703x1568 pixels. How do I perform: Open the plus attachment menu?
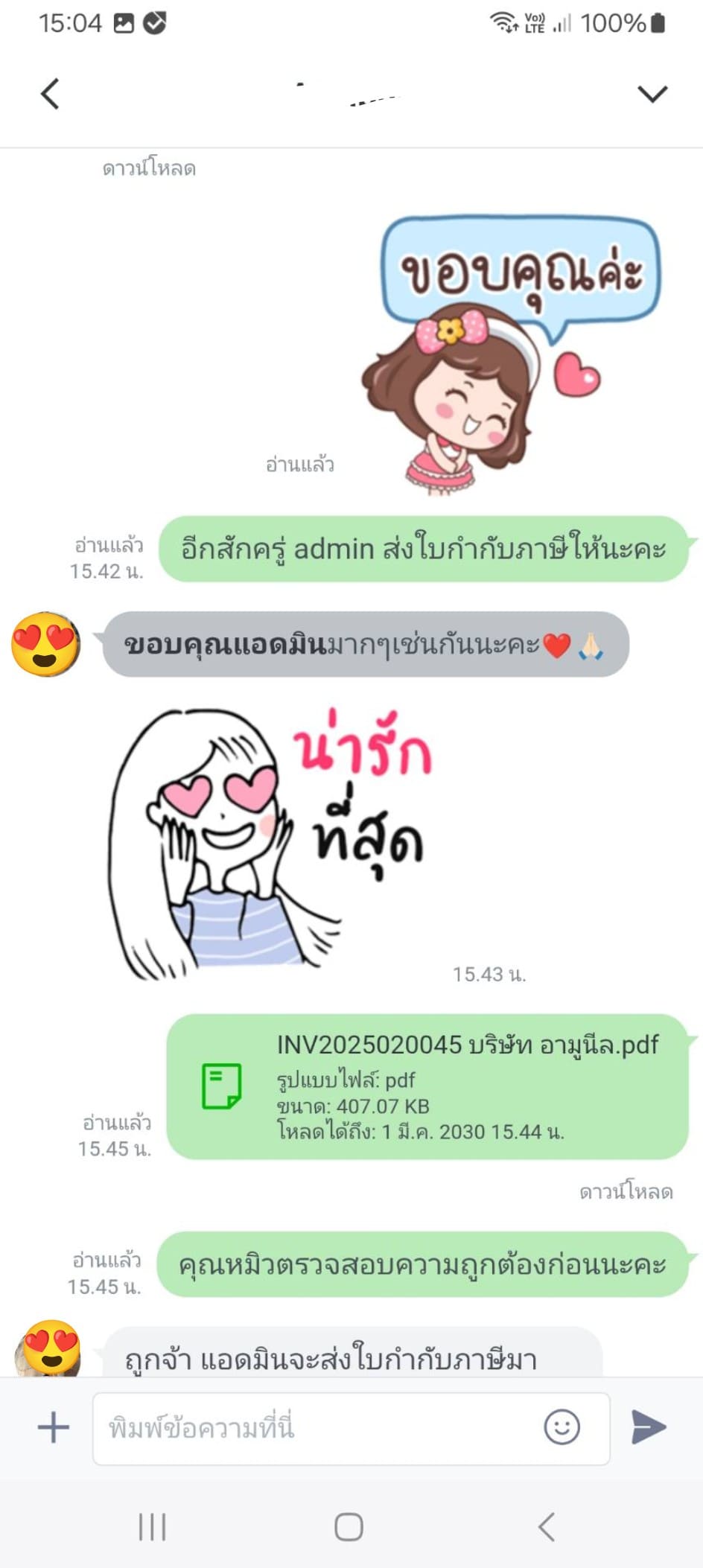54,1427
